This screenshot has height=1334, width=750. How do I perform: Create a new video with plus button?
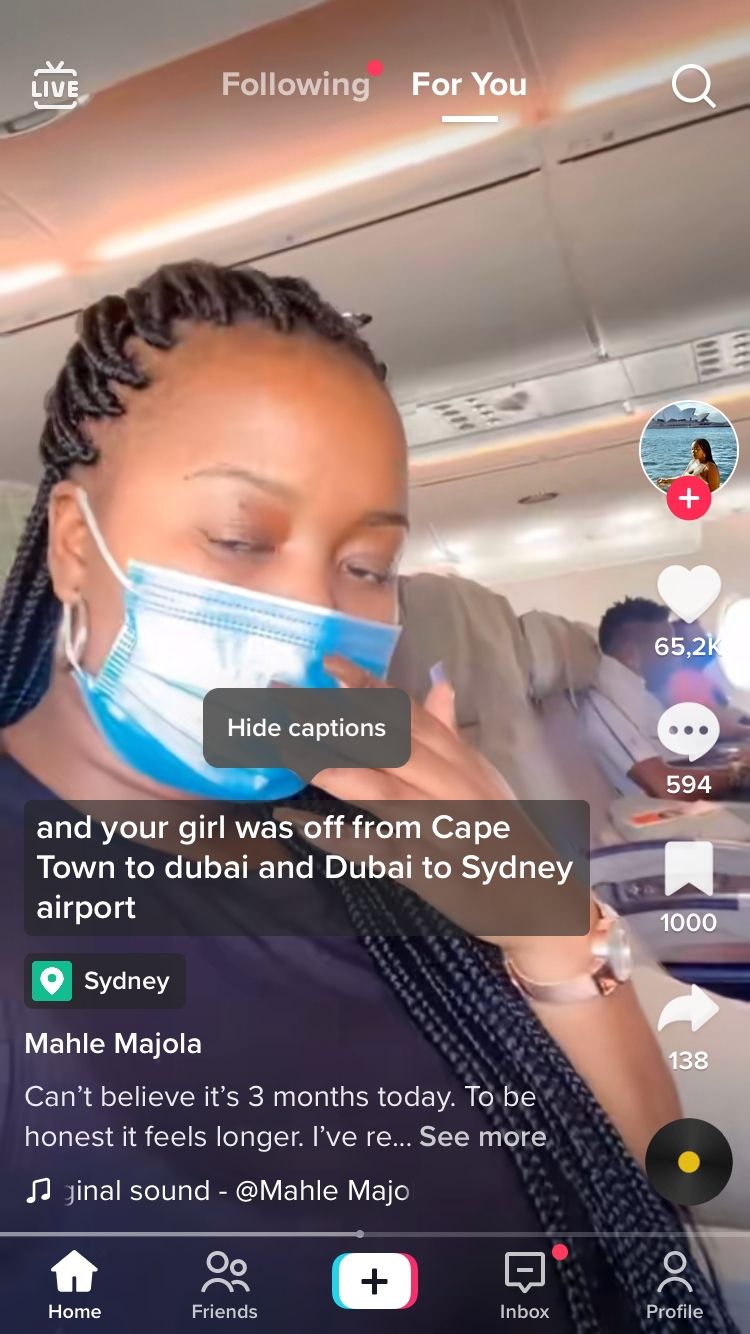point(374,1282)
